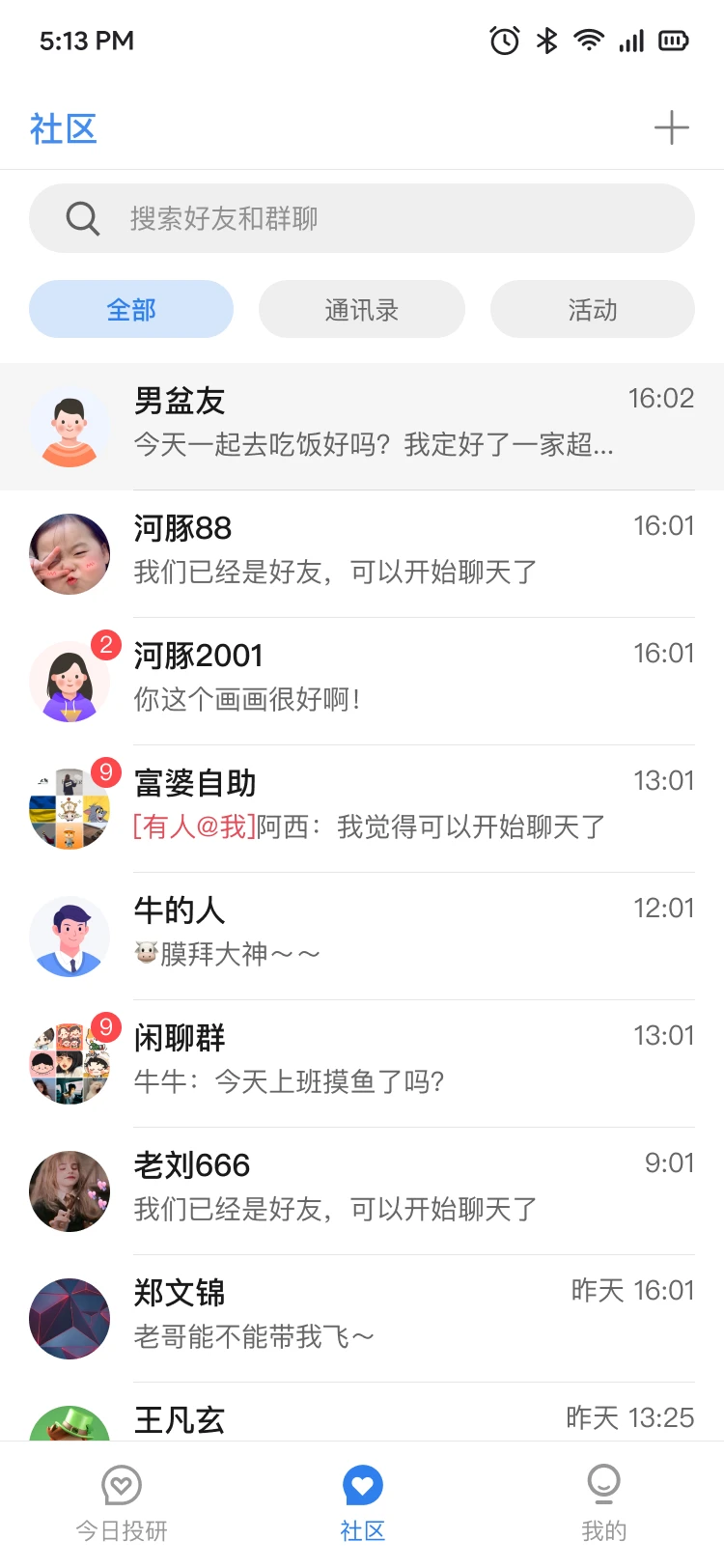Viewport: 724px width, 1568px height.
Task: Show the 活动 filter
Action: pyautogui.click(x=592, y=310)
